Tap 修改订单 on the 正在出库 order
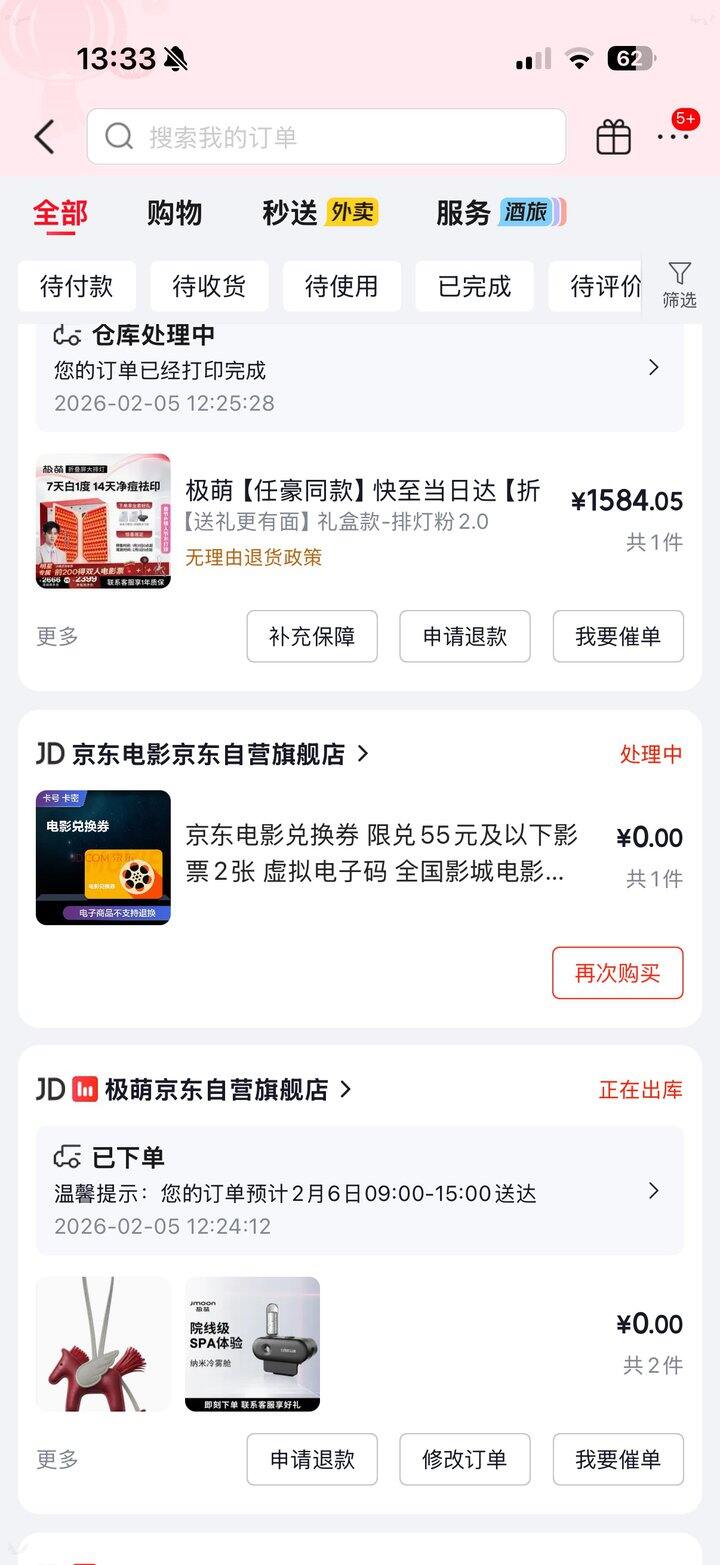Screen dimensions: 720x1565 point(465,1459)
